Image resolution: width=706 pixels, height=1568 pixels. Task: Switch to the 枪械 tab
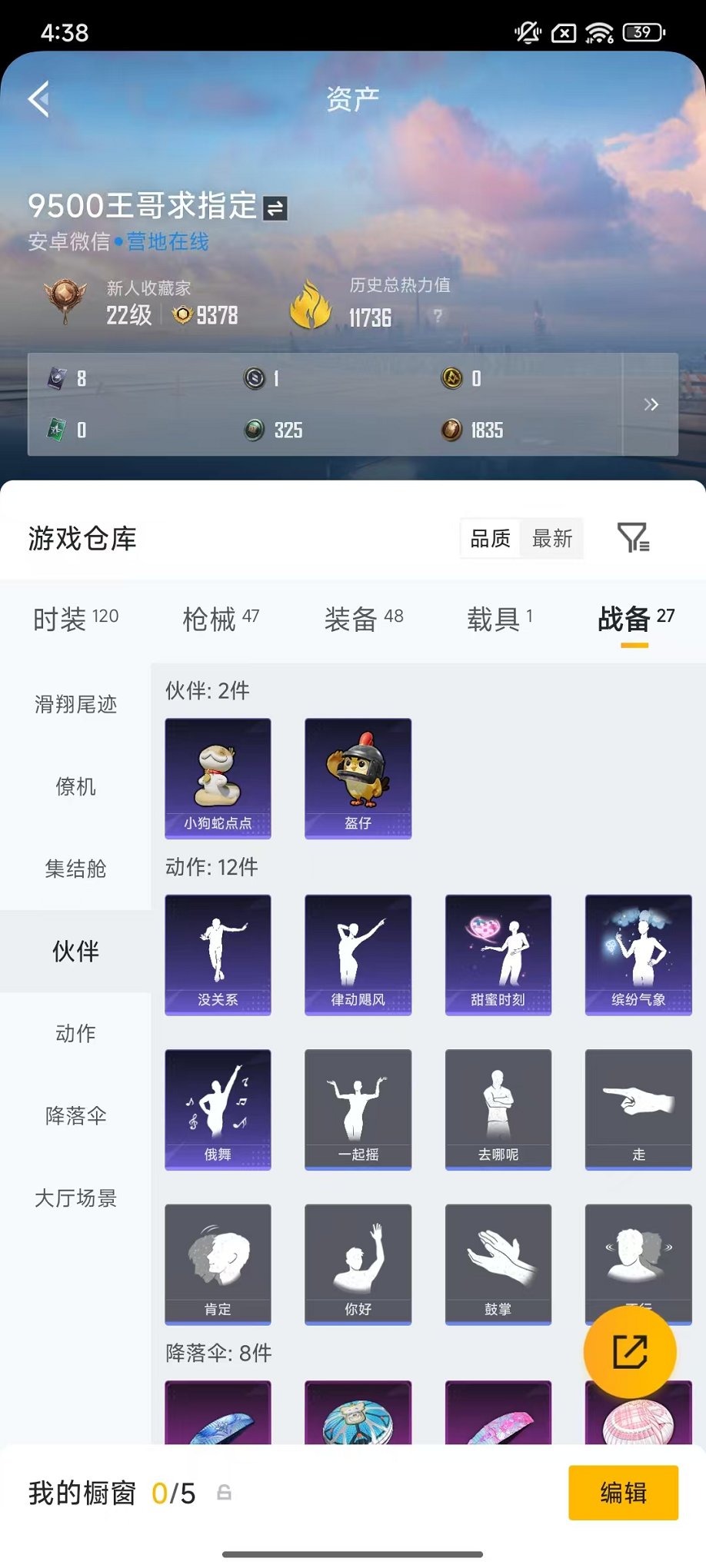221,619
